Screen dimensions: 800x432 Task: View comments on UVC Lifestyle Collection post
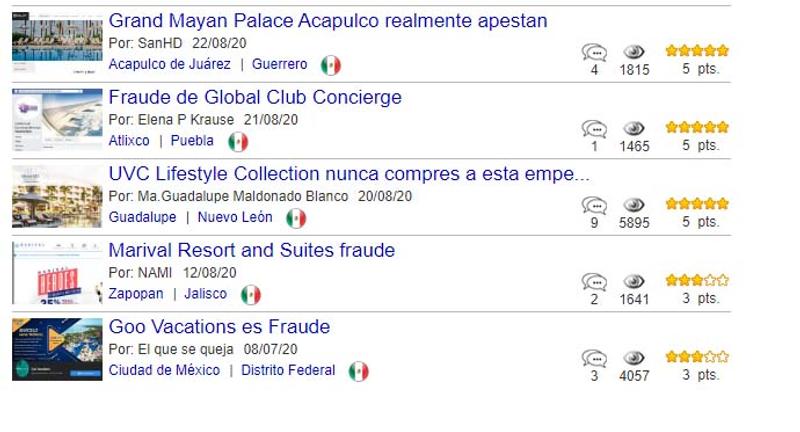(x=594, y=206)
